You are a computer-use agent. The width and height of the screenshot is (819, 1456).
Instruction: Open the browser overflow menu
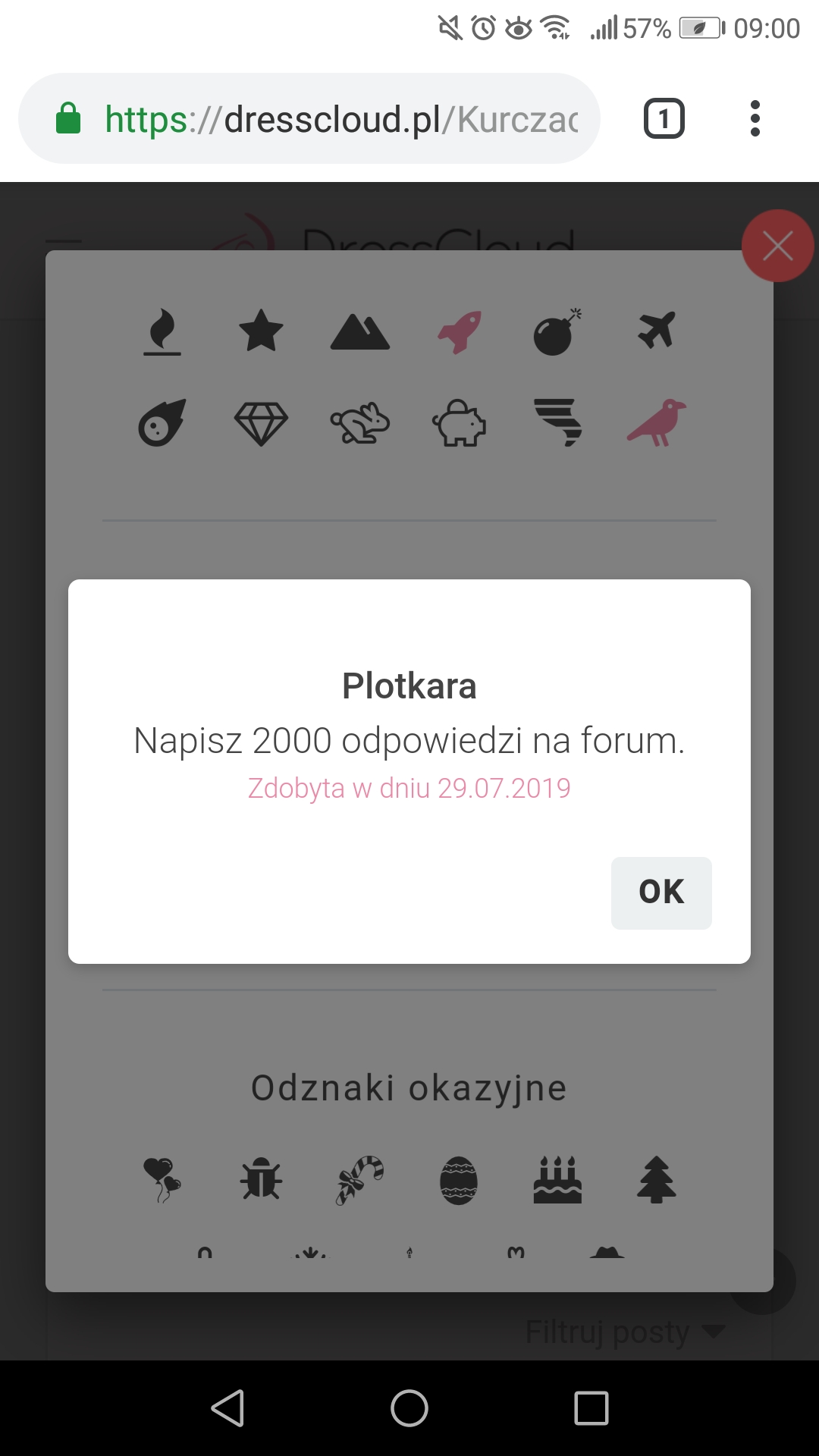tap(755, 118)
